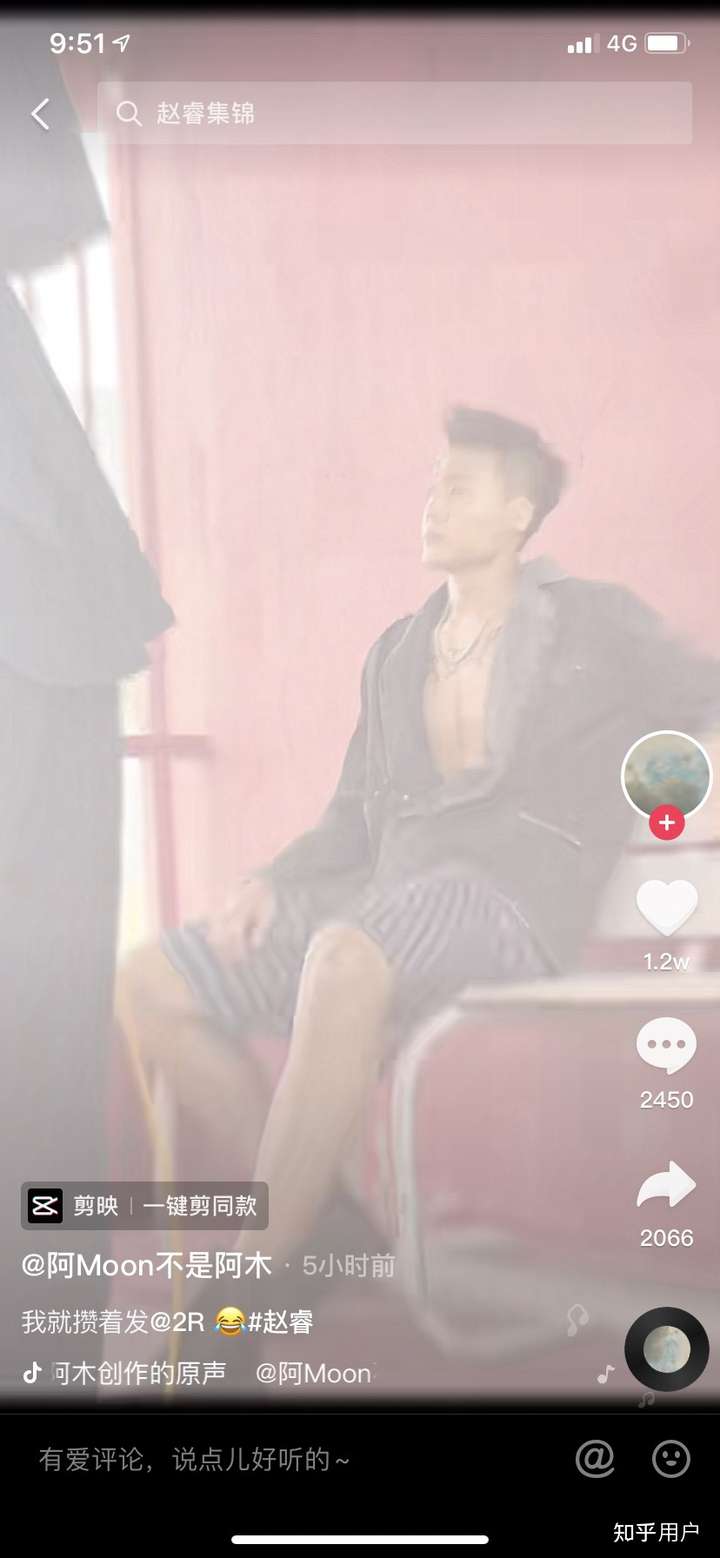Follow the creator with the red plus
This screenshot has height=1558, width=720.
pos(666,824)
